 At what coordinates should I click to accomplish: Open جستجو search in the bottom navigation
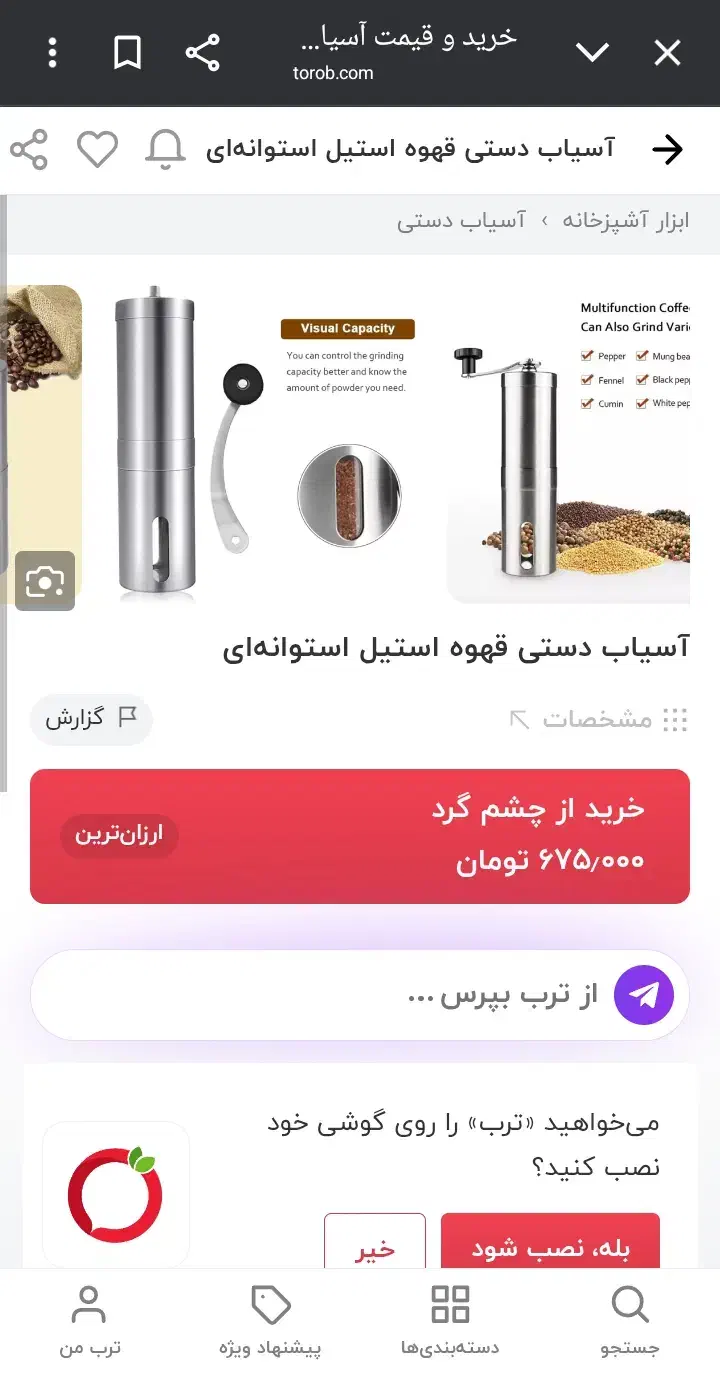coord(628,1320)
